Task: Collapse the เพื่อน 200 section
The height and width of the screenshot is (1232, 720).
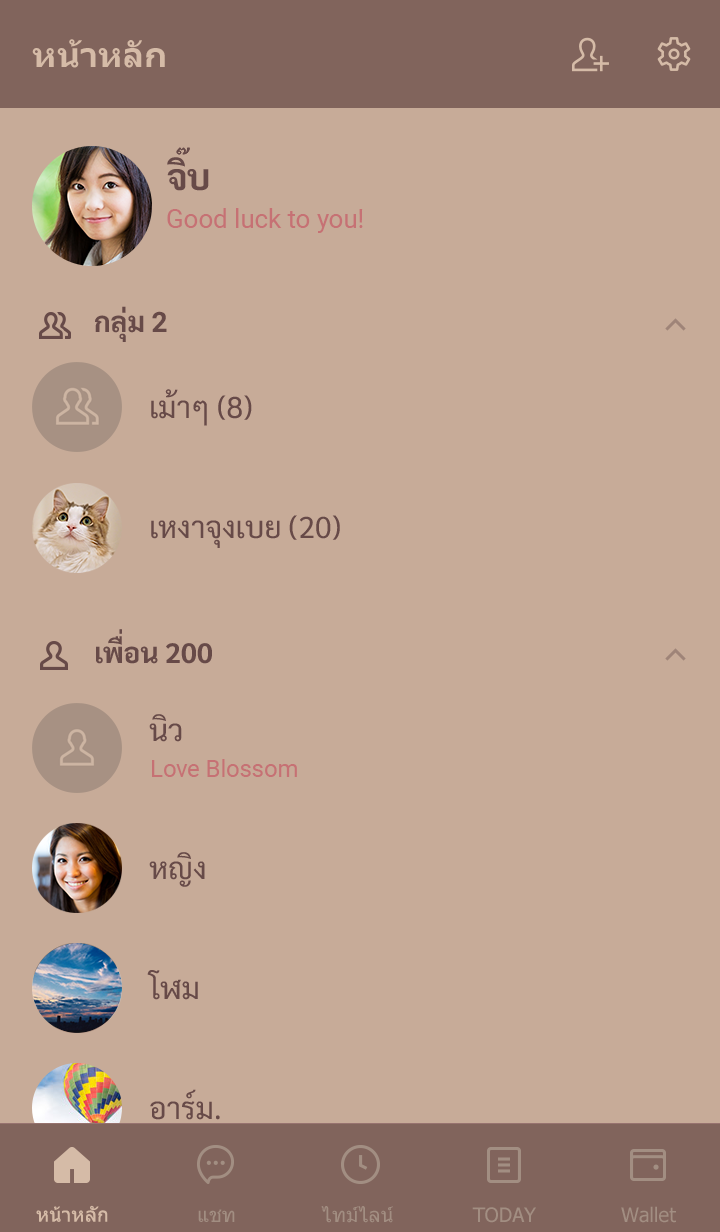Action: [x=675, y=654]
